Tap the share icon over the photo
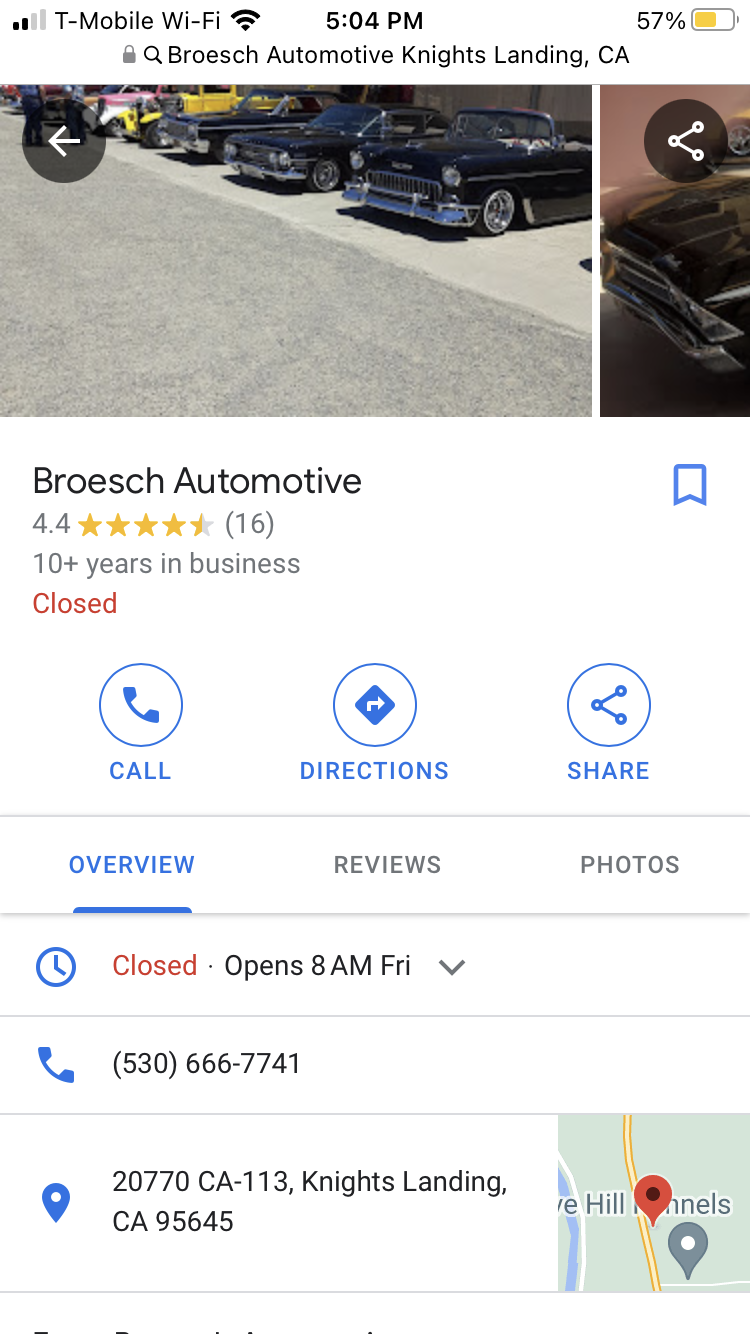 [x=686, y=141]
